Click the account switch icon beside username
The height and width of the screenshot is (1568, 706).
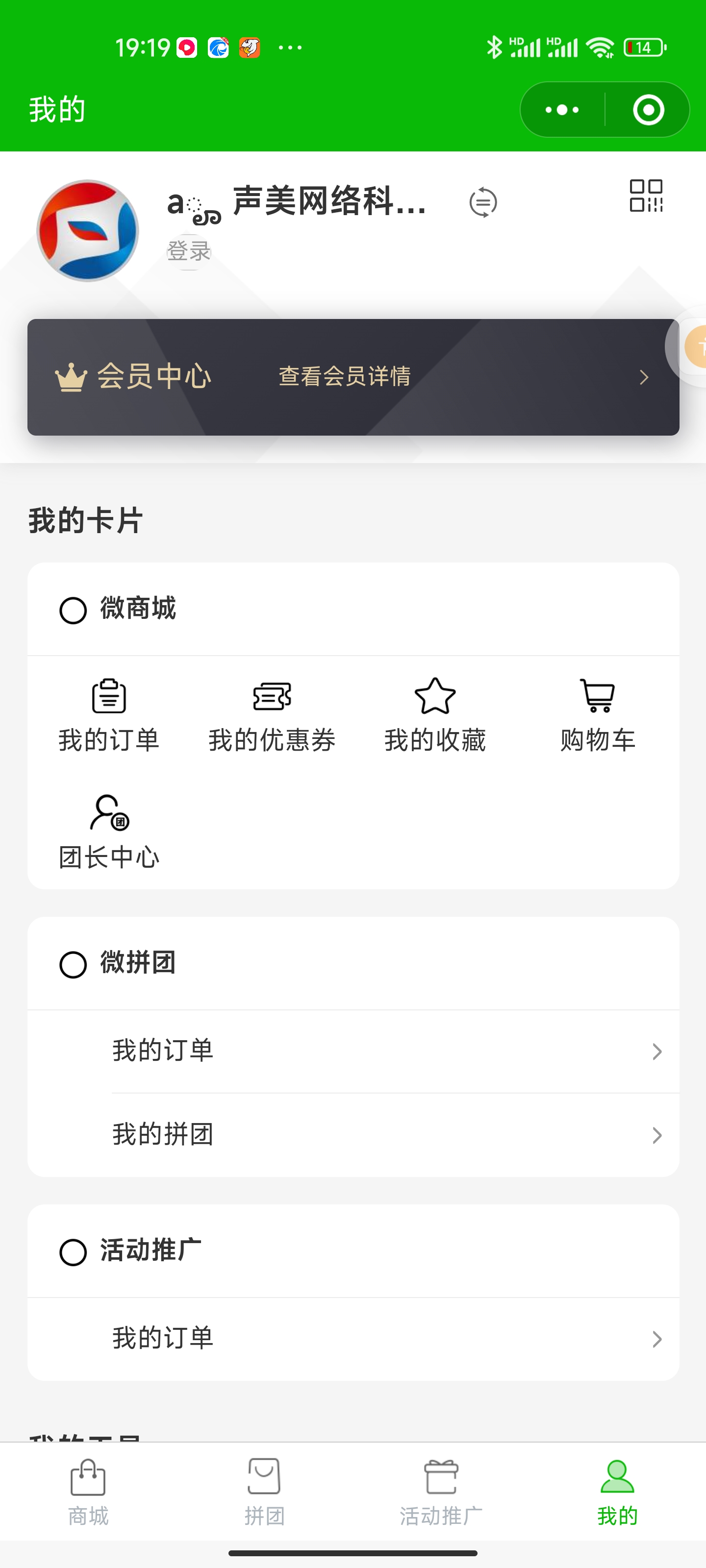point(482,204)
